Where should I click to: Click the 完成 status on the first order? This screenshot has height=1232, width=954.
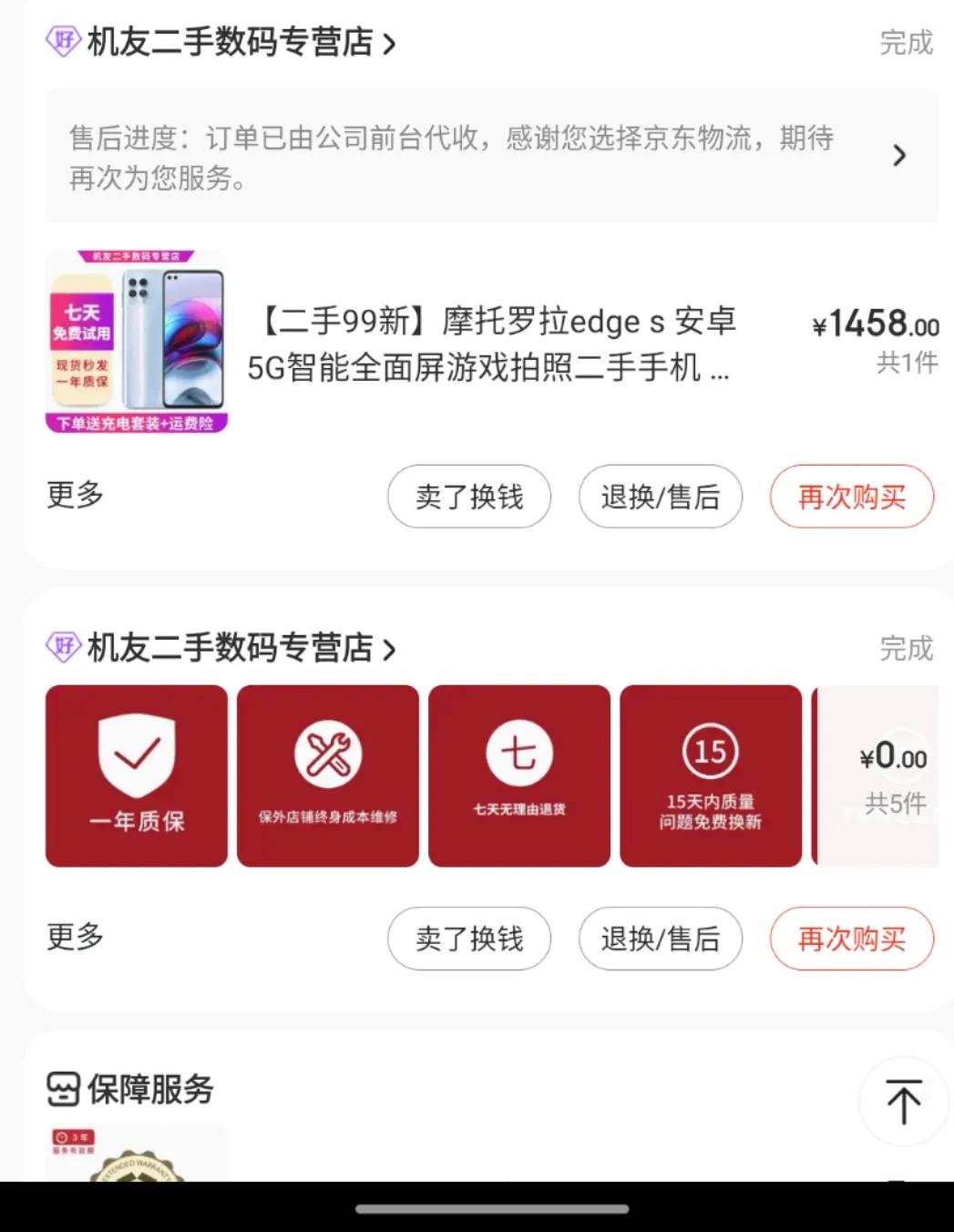(x=907, y=42)
